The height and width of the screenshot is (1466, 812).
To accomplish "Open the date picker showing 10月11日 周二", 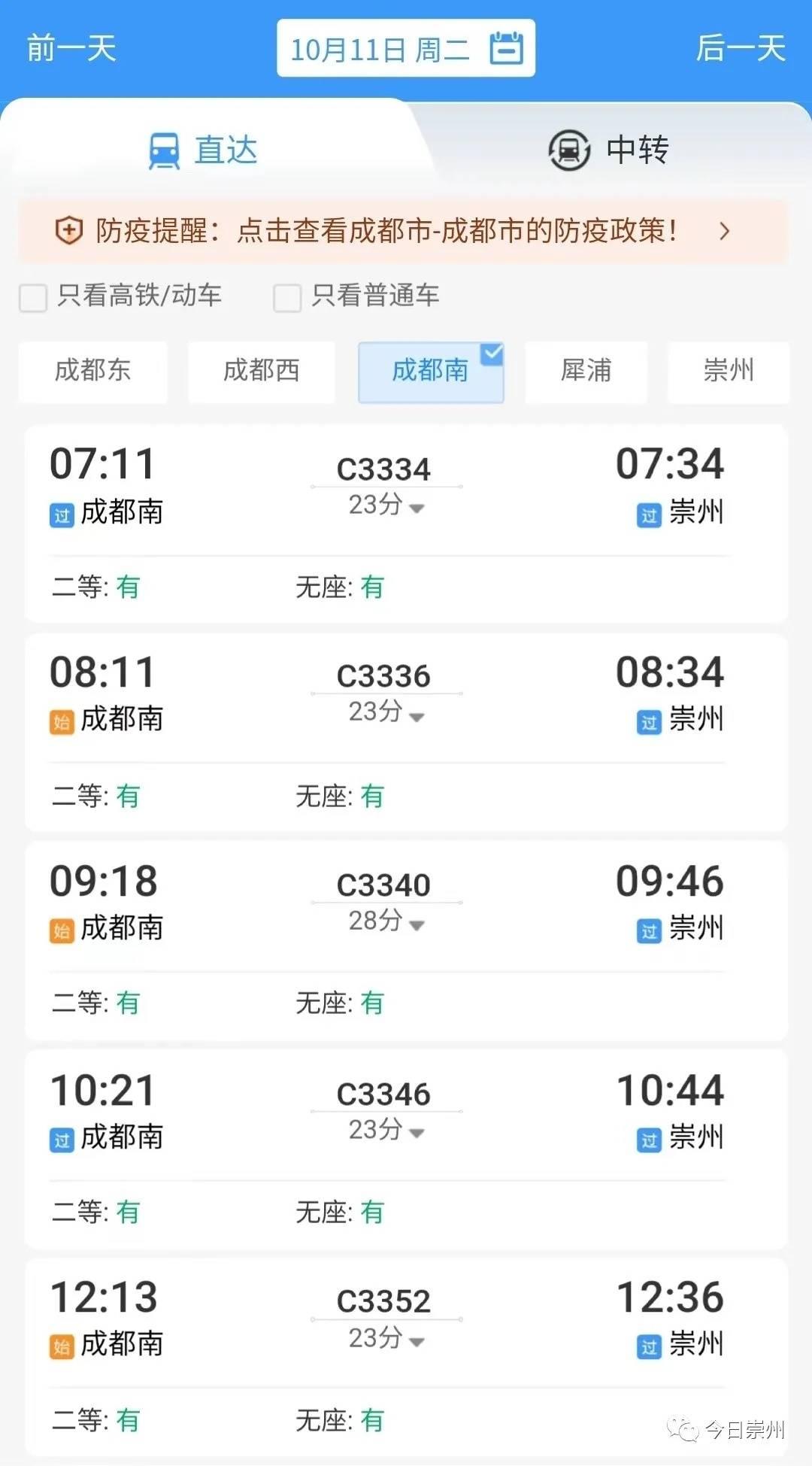I will [x=406, y=49].
